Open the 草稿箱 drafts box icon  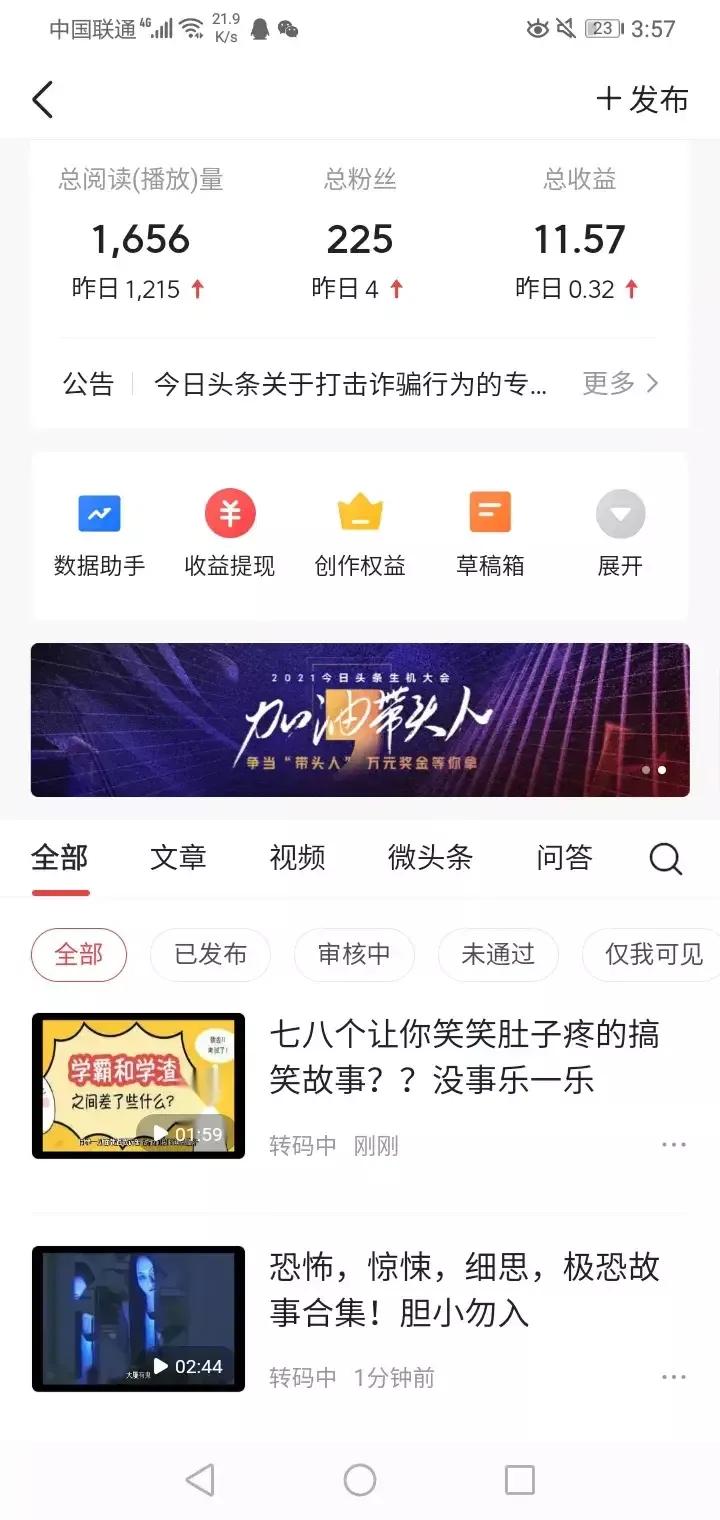point(489,530)
